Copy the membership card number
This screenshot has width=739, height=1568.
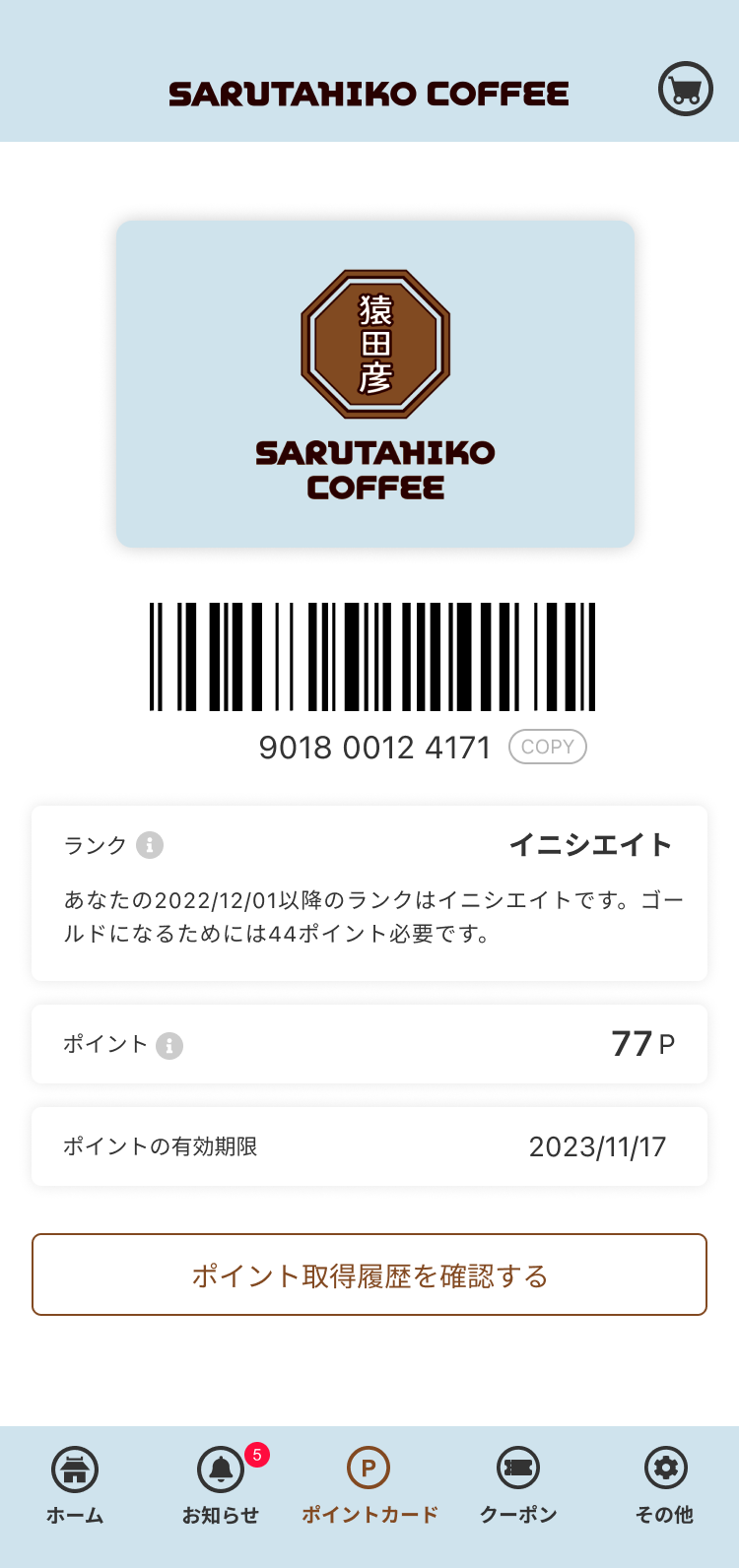(x=548, y=747)
